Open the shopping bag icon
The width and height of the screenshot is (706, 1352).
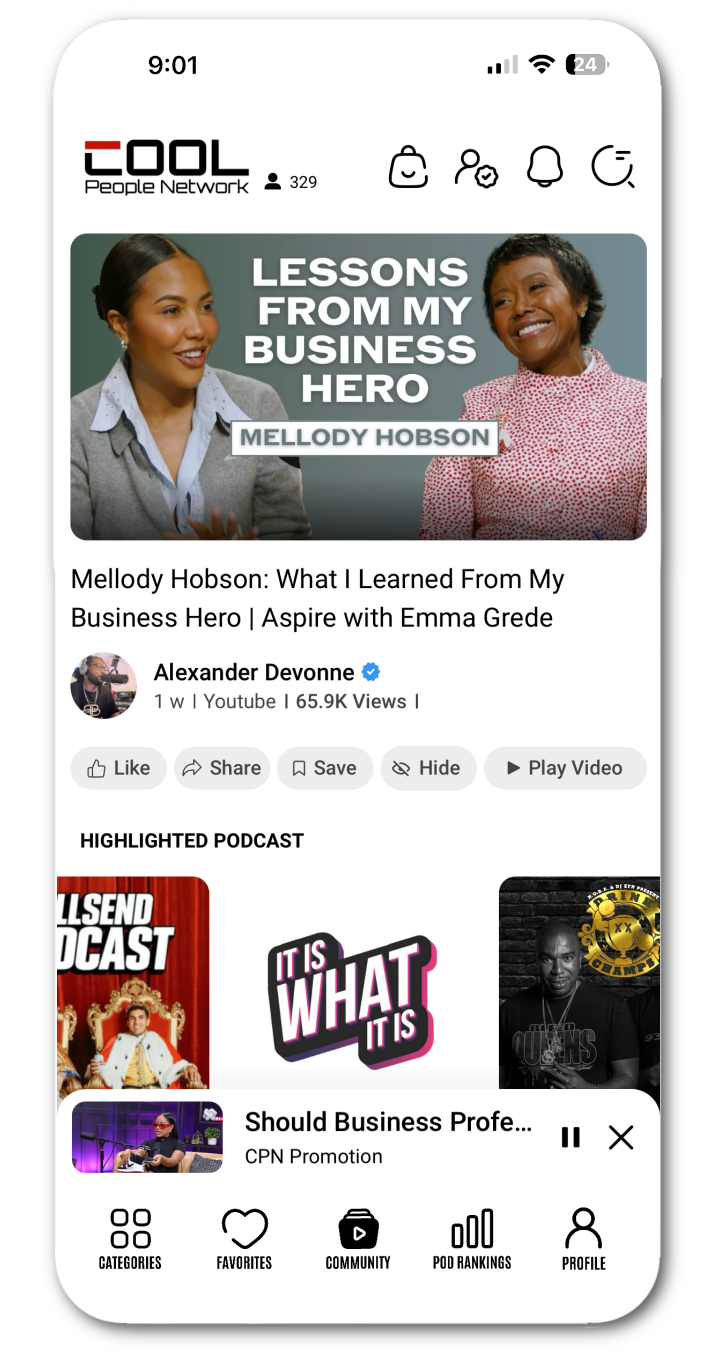[x=408, y=167]
